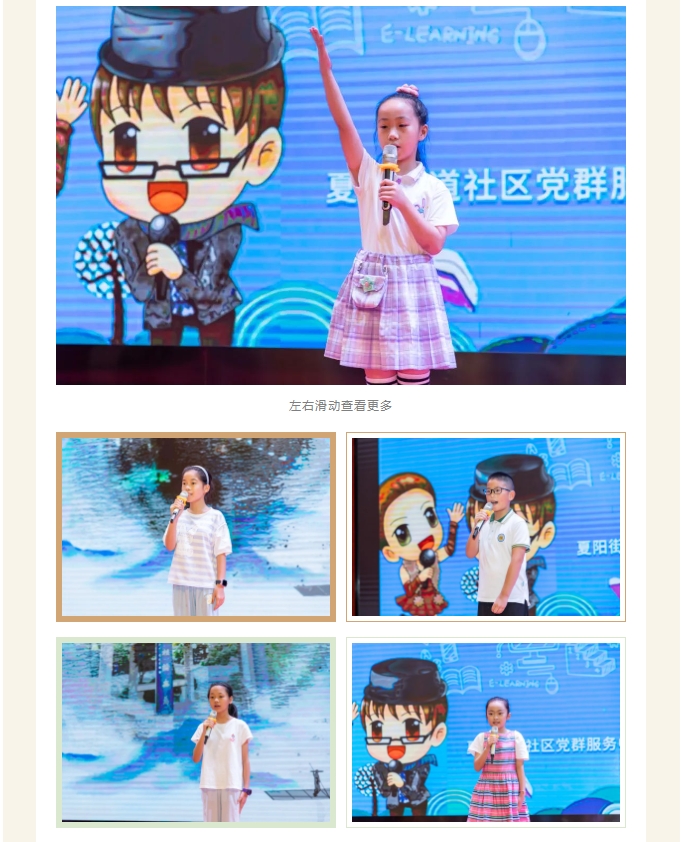Open photo of girl in pink plaid dress
This screenshot has height=842, width=683.
click(x=486, y=732)
